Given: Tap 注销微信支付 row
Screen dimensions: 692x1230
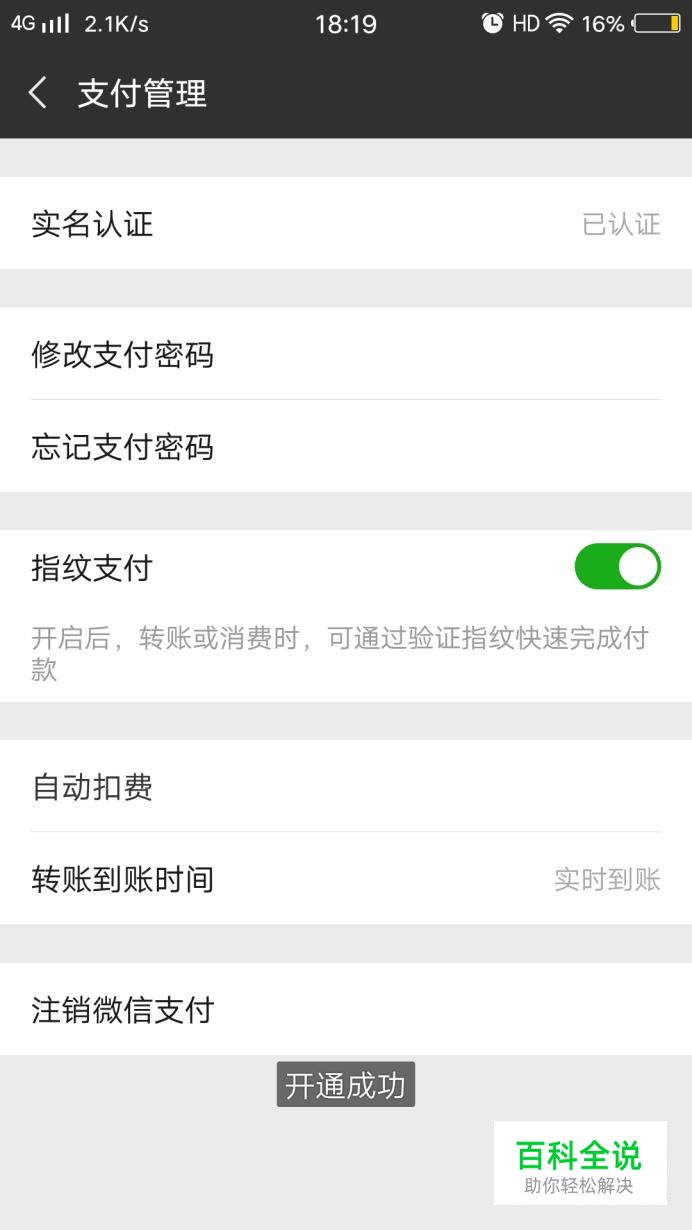Looking at the screenshot, I should 346,1009.
